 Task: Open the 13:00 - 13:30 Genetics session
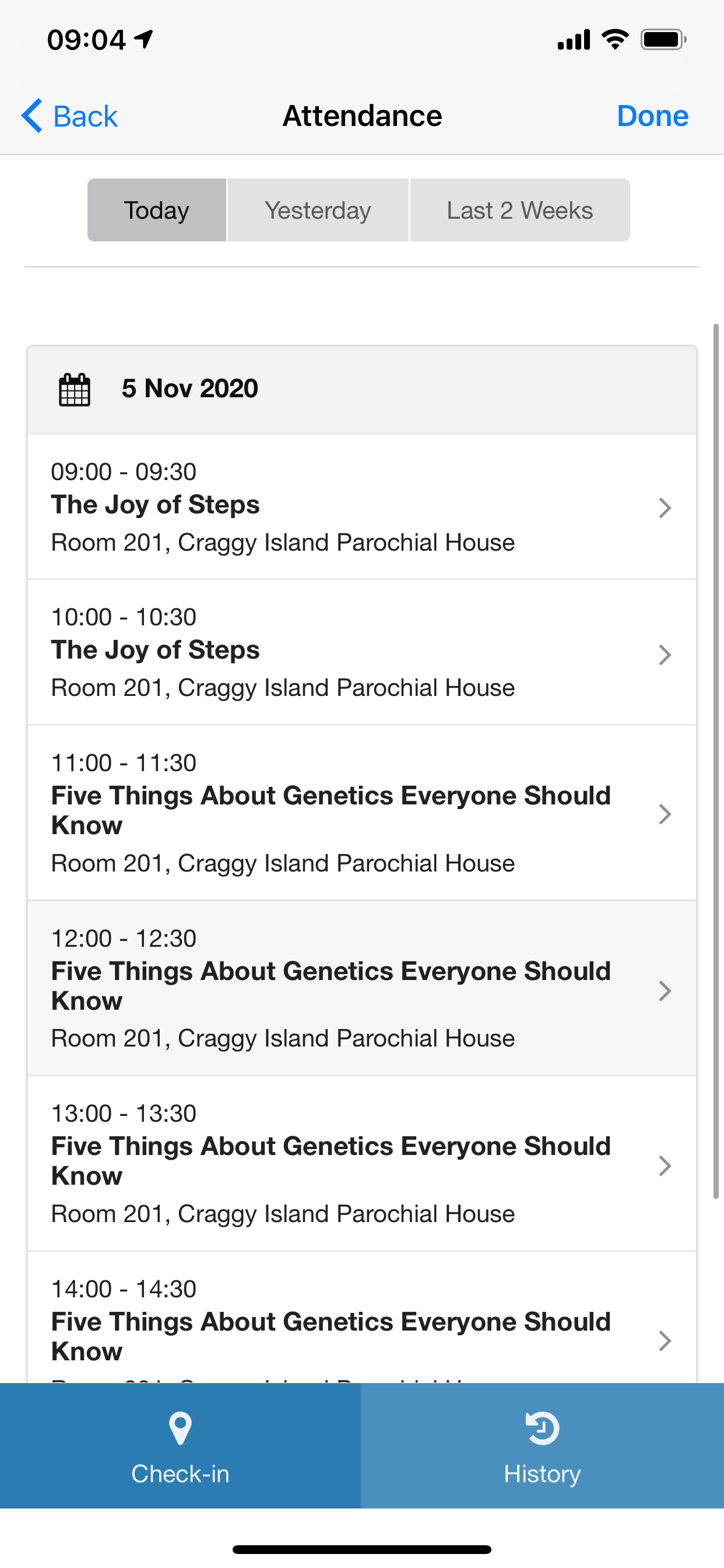click(362, 1163)
